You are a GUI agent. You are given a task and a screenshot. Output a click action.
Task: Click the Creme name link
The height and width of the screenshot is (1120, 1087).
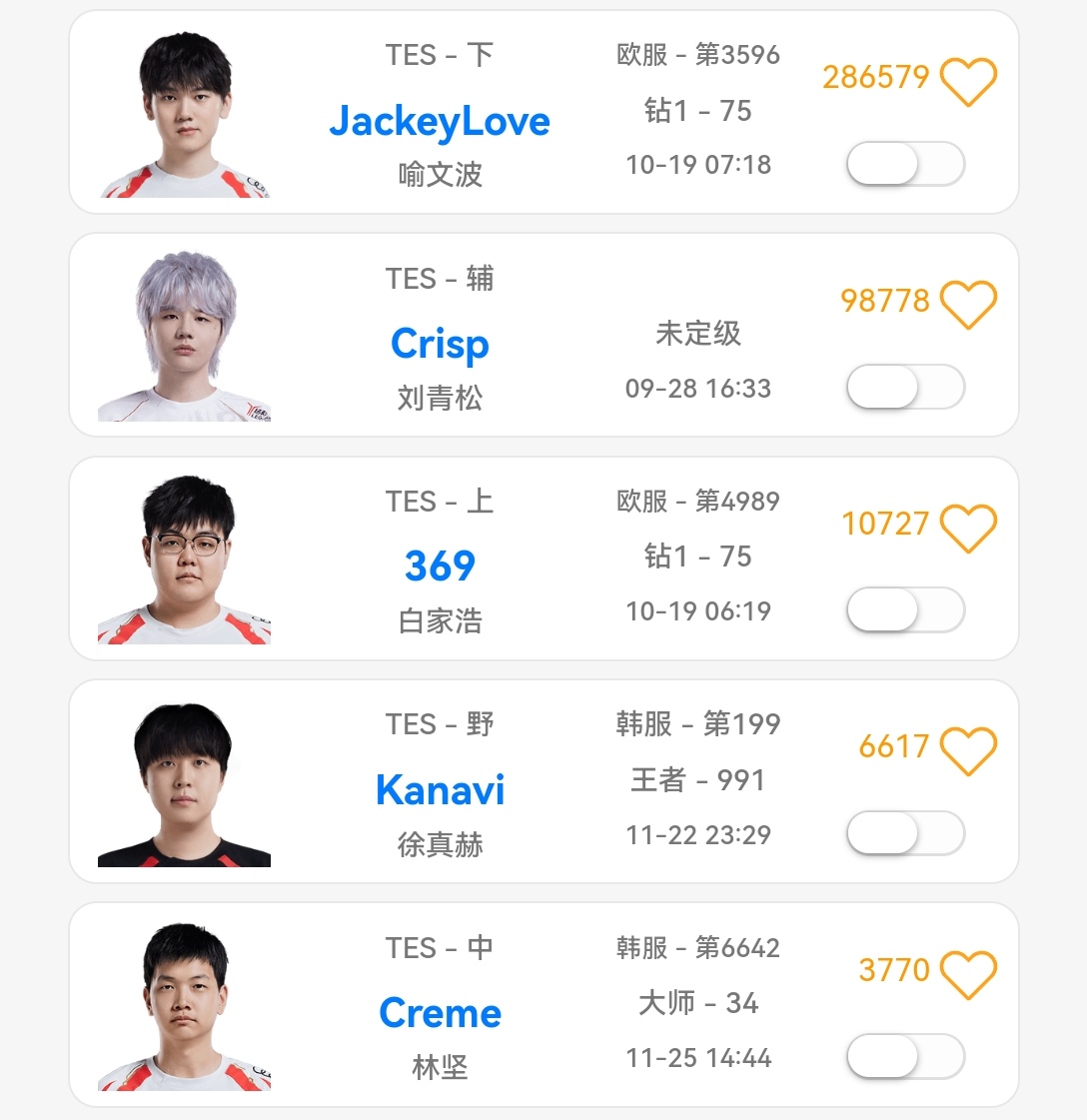point(440,1012)
